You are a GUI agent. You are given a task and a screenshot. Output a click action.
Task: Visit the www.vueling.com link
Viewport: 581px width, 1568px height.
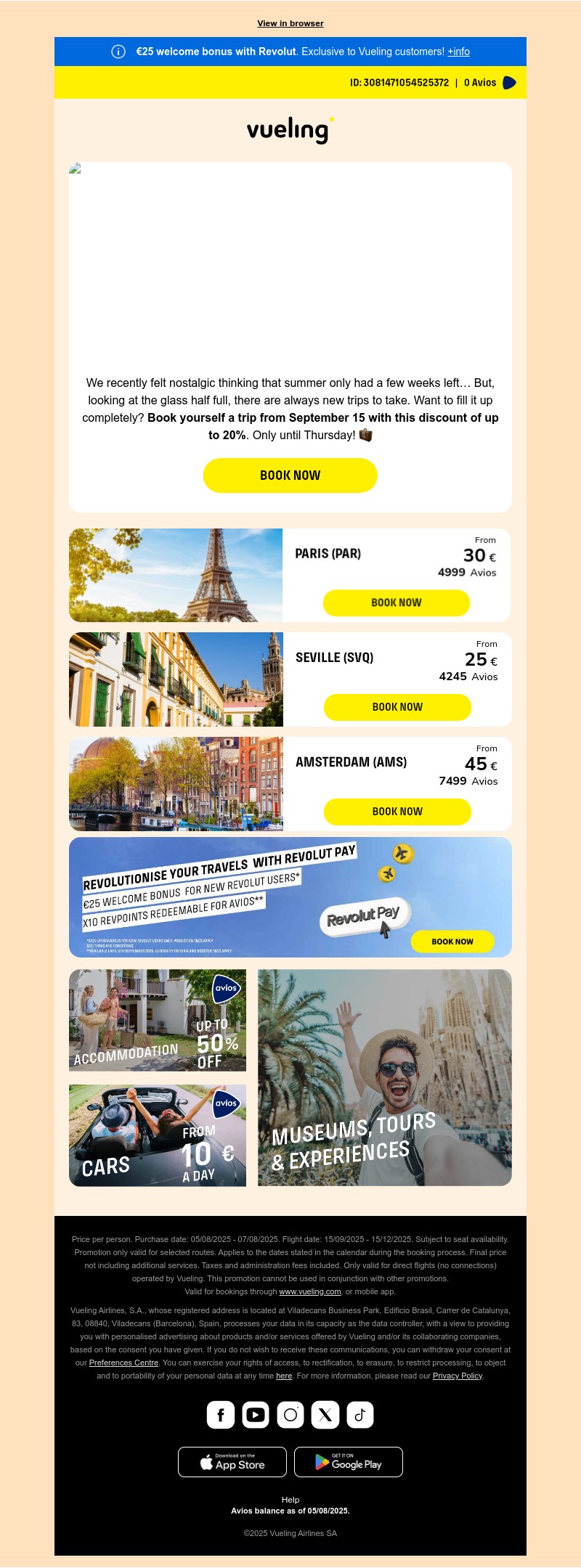[310, 1291]
